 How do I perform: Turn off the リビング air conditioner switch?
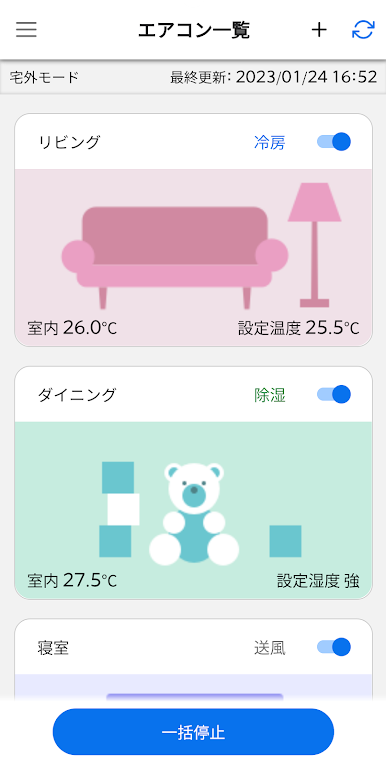(x=334, y=142)
